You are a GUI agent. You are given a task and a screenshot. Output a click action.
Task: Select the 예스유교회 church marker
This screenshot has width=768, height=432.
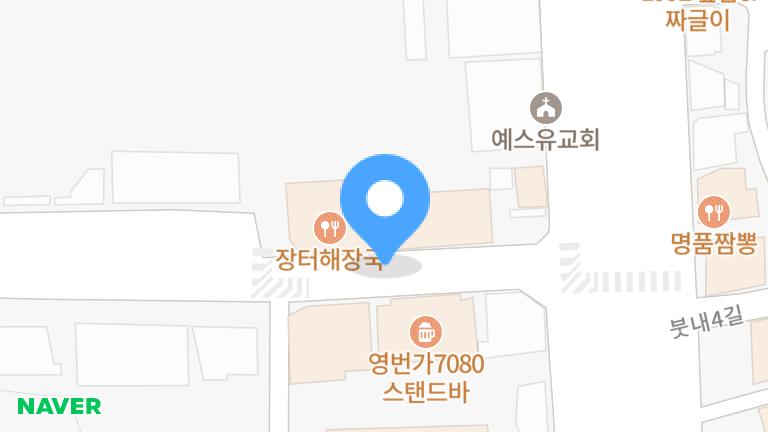click(x=545, y=107)
